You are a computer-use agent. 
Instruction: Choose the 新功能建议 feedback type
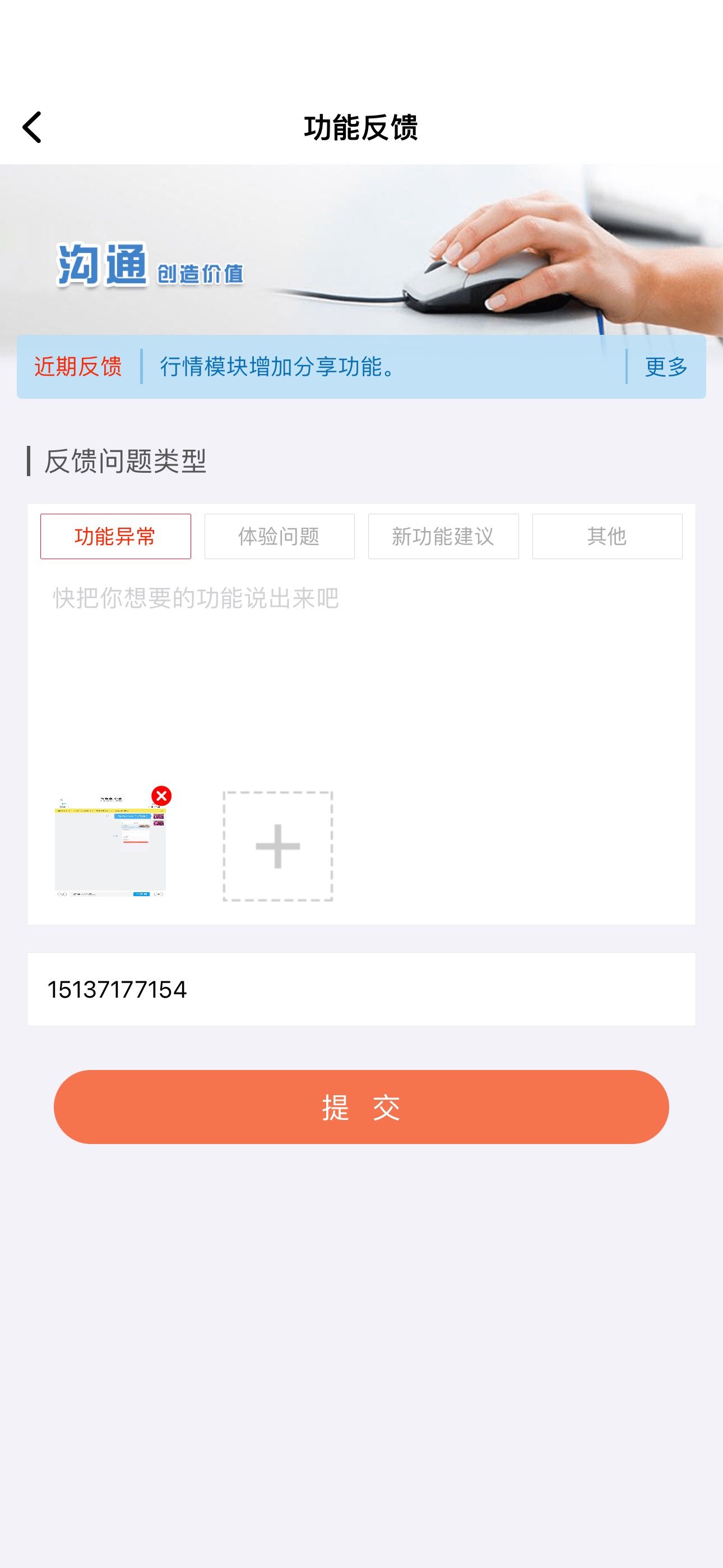[443, 536]
